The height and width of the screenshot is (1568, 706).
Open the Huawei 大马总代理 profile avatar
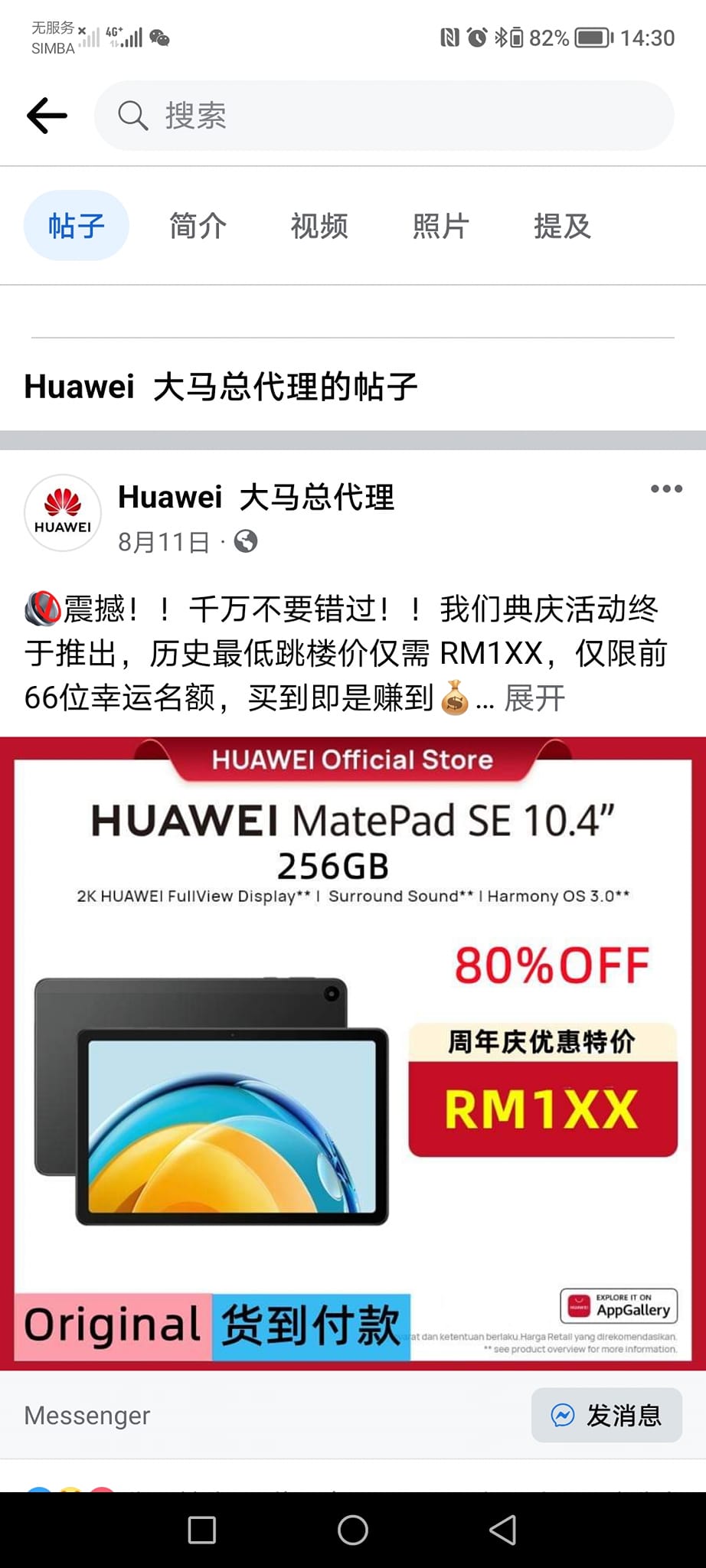[63, 513]
